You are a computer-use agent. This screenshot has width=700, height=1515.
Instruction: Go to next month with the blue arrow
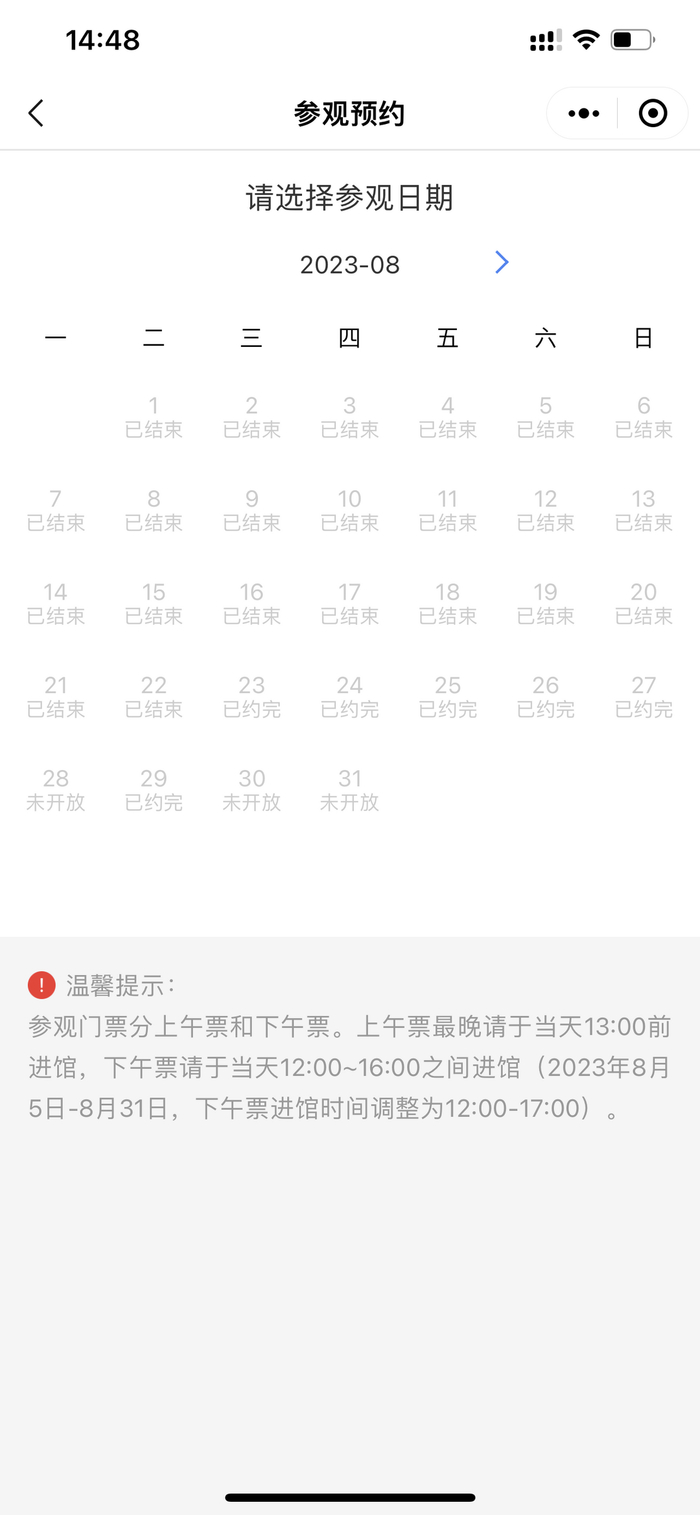(x=502, y=262)
